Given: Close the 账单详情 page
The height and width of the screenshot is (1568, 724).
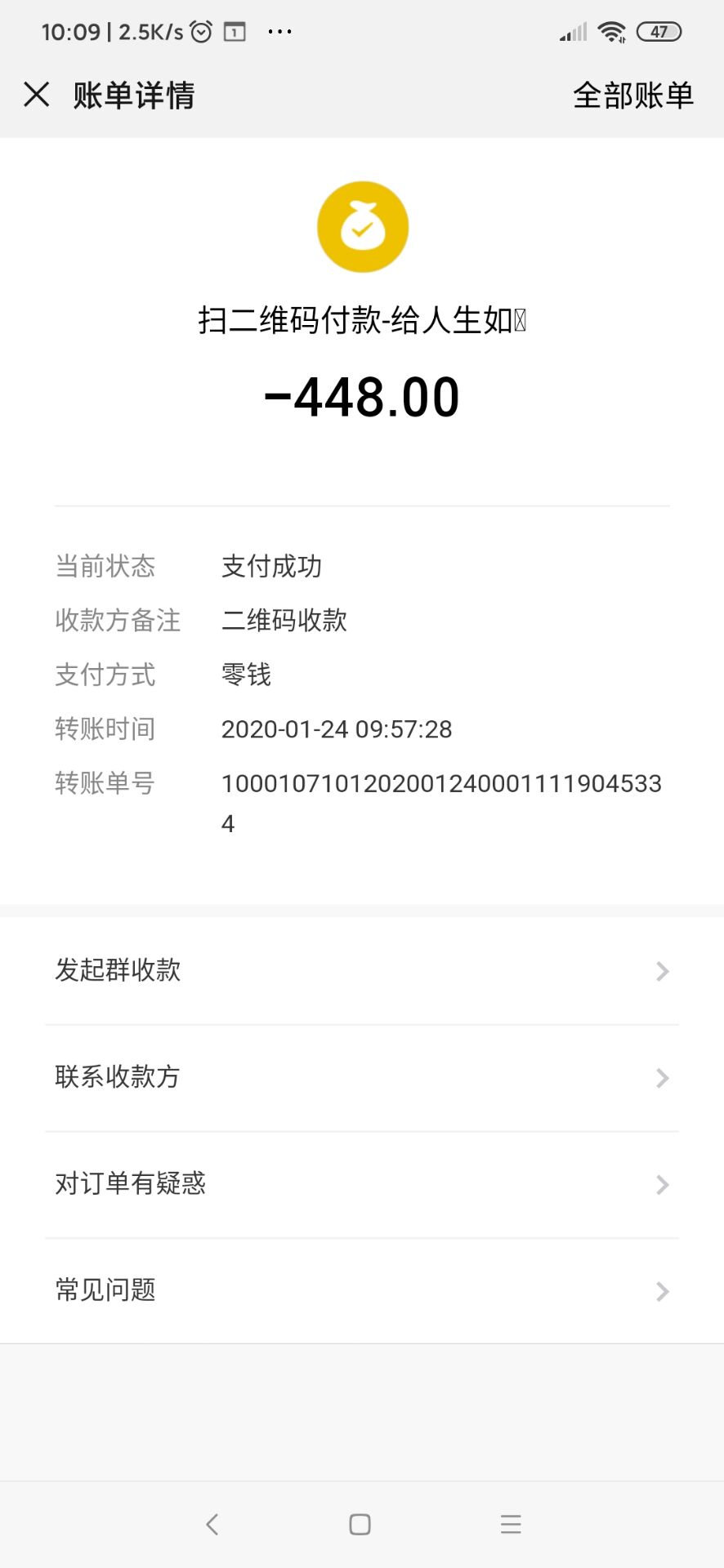Looking at the screenshot, I should click(x=37, y=95).
